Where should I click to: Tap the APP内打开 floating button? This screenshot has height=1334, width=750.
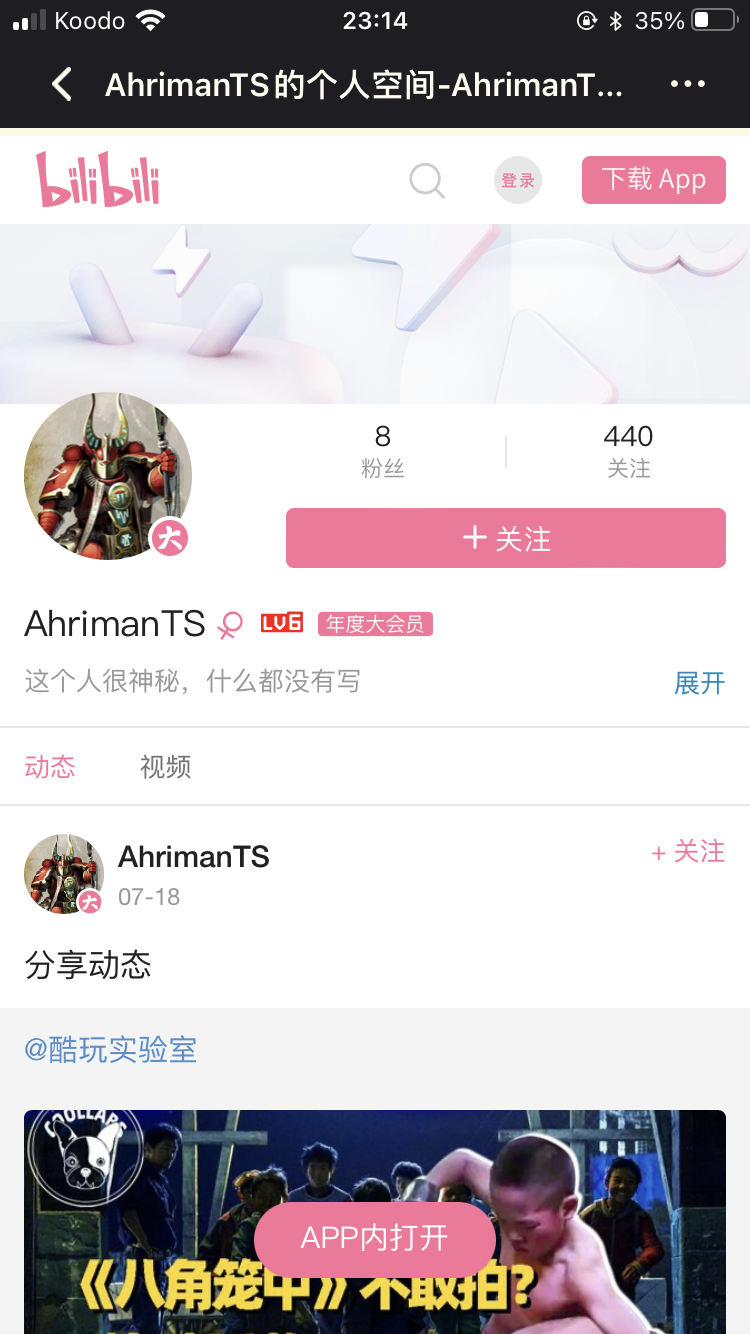click(x=375, y=1238)
